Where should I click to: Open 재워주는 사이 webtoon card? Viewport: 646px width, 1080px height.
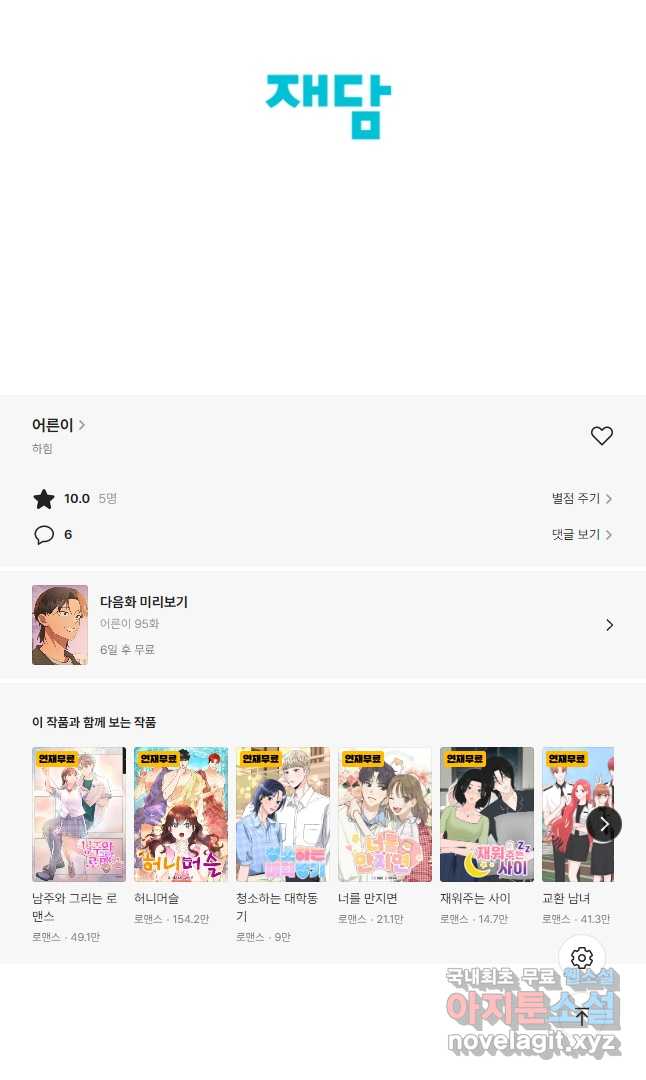487,814
